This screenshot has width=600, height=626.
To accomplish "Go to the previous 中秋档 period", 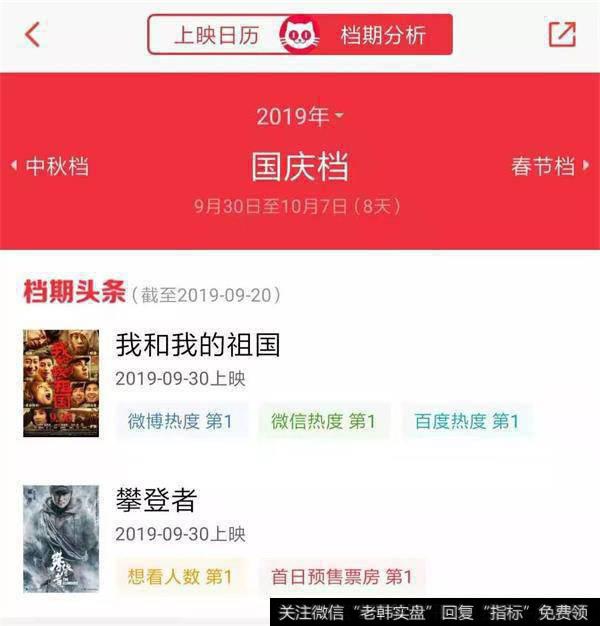I will click(50, 167).
